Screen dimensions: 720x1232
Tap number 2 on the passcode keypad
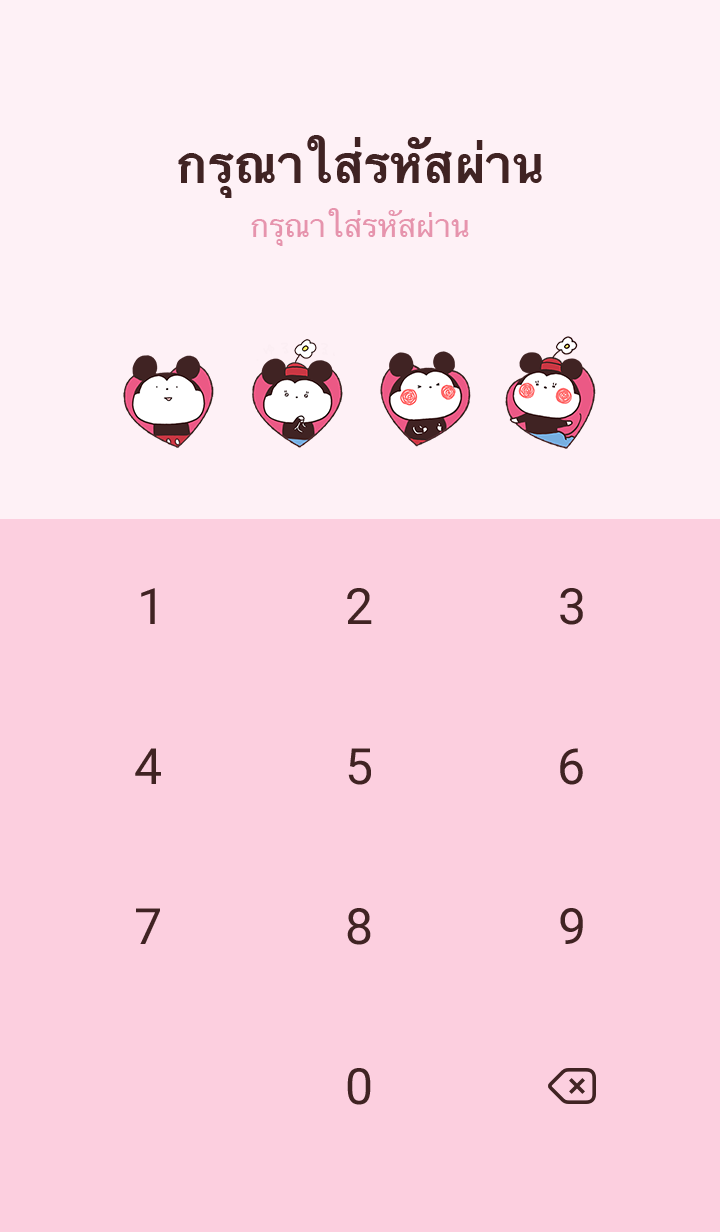[x=359, y=607]
